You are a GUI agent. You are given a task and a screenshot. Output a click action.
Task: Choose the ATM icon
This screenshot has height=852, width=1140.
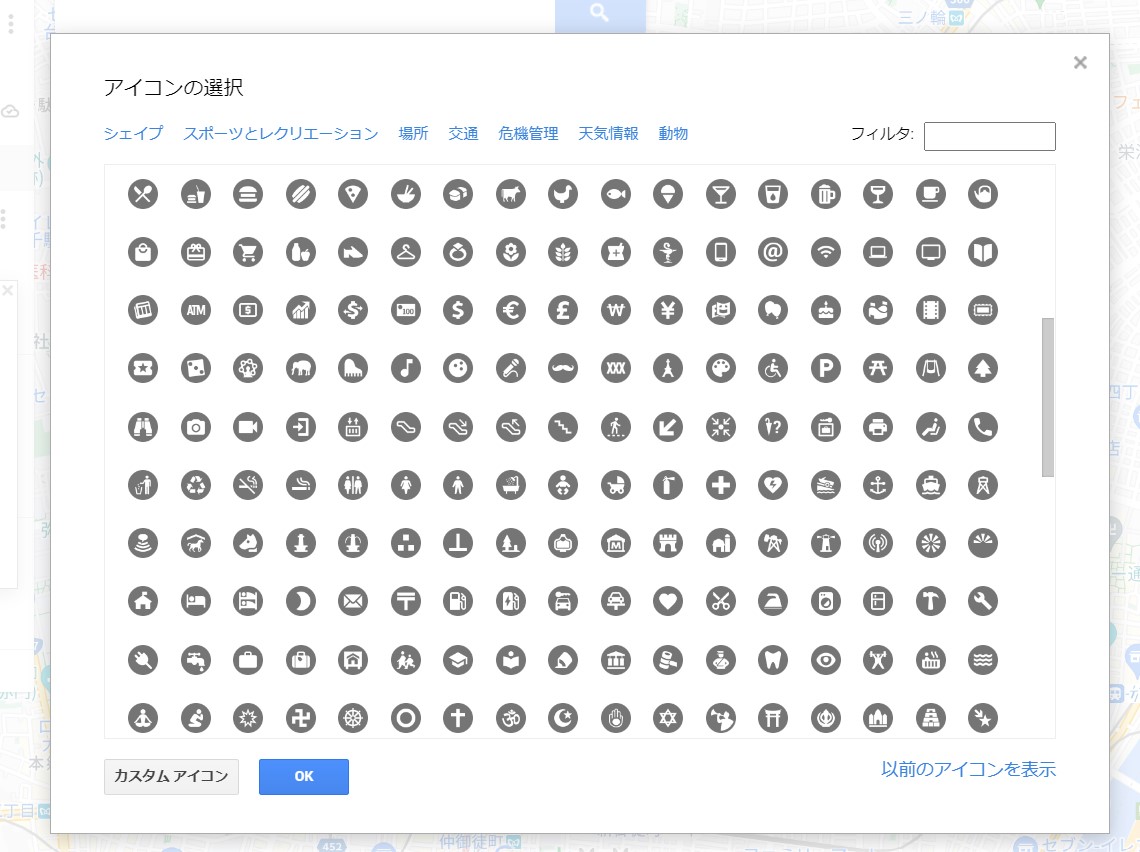(196, 311)
